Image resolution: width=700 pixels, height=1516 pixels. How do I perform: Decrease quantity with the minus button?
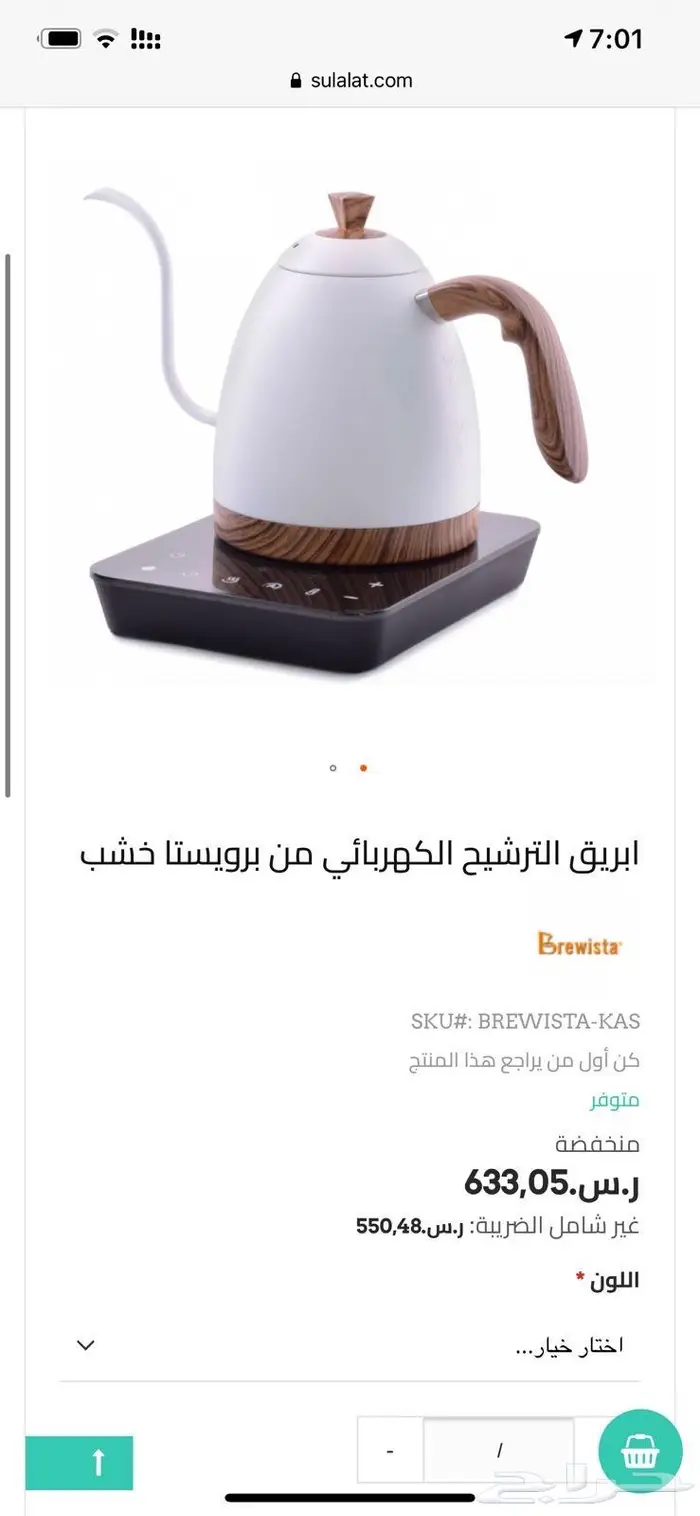point(390,1451)
